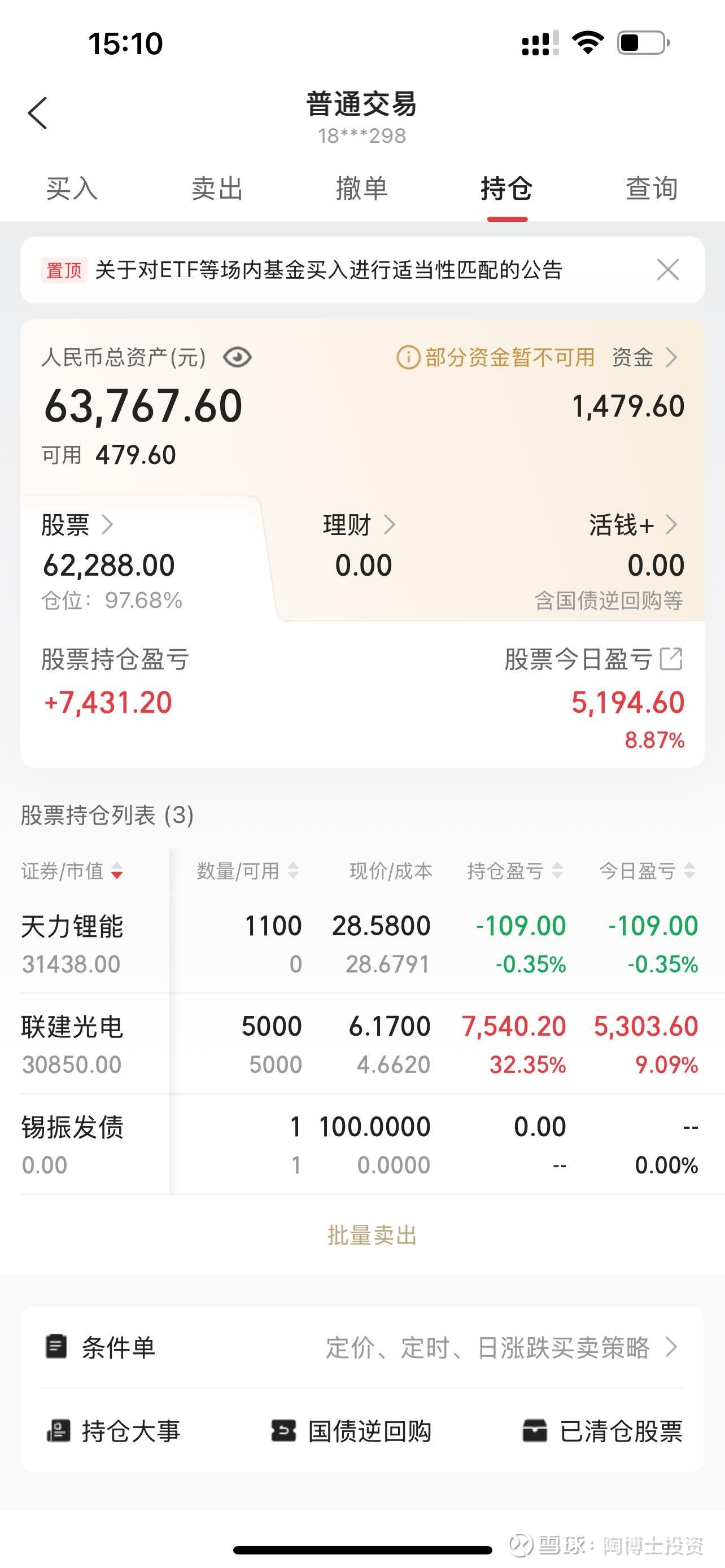This screenshot has height=1568, width=725.
Task: Dismiss the pinned announcement banner
Action: (668, 269)
